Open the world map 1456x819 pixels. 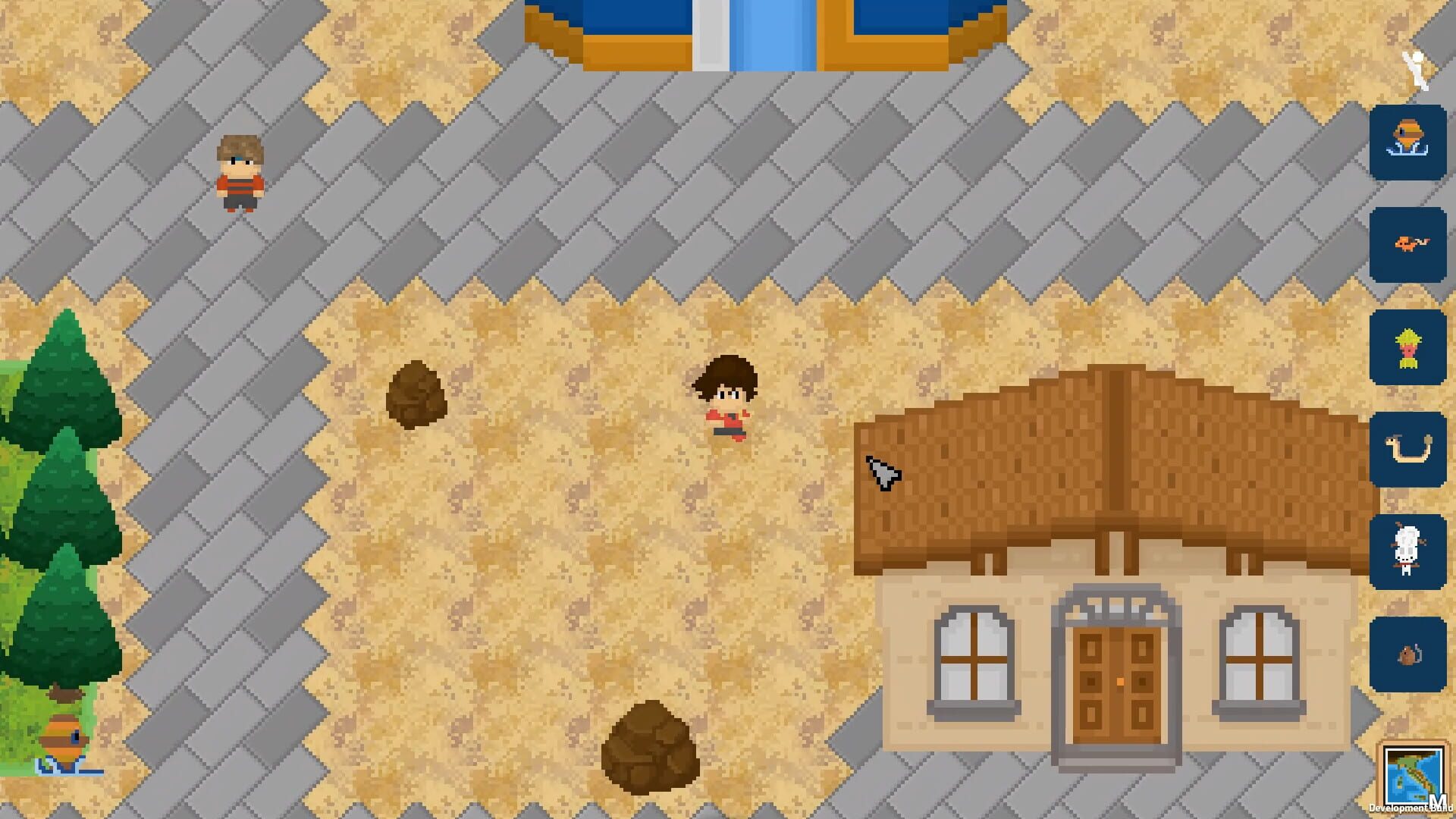(x=1413, y=777)
